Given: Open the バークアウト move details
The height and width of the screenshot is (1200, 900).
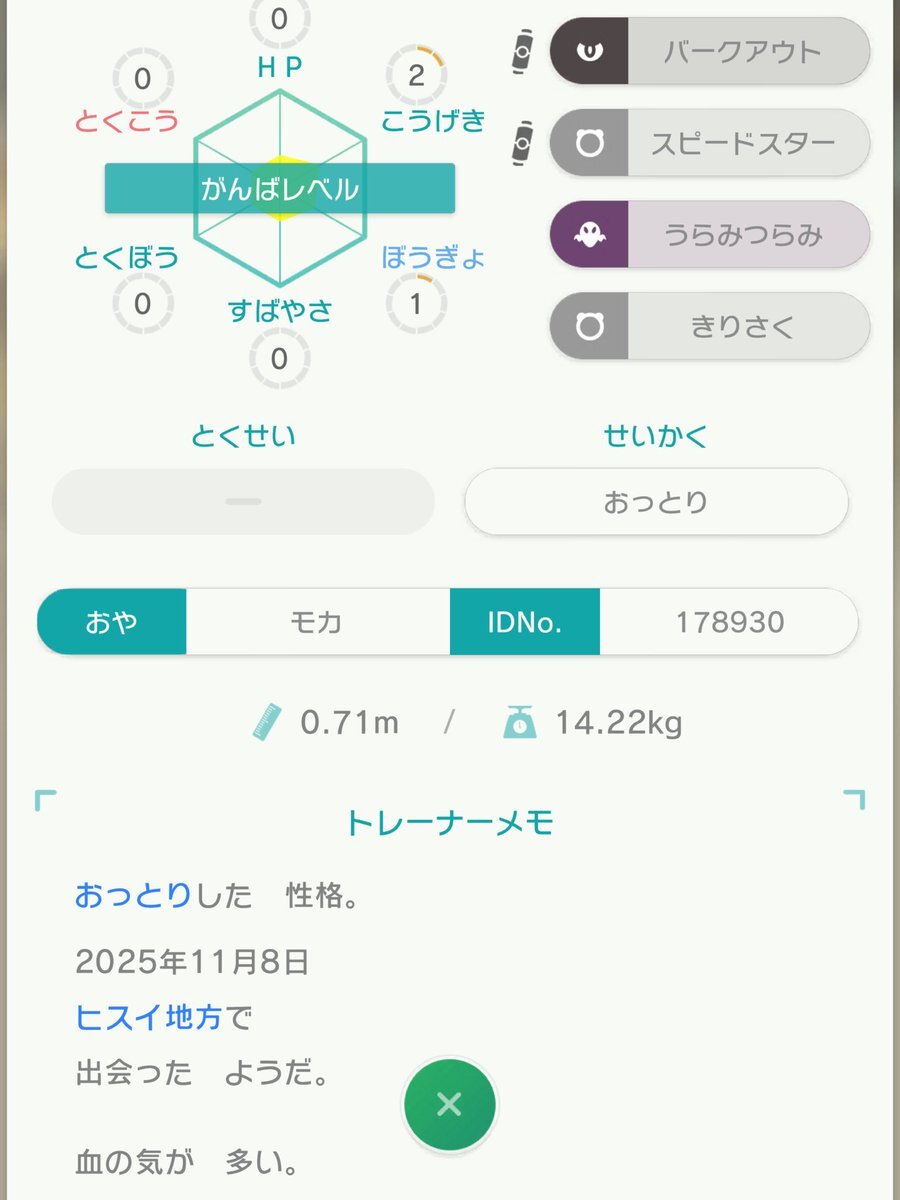Looking at the screenshot, I should [709, 51].
